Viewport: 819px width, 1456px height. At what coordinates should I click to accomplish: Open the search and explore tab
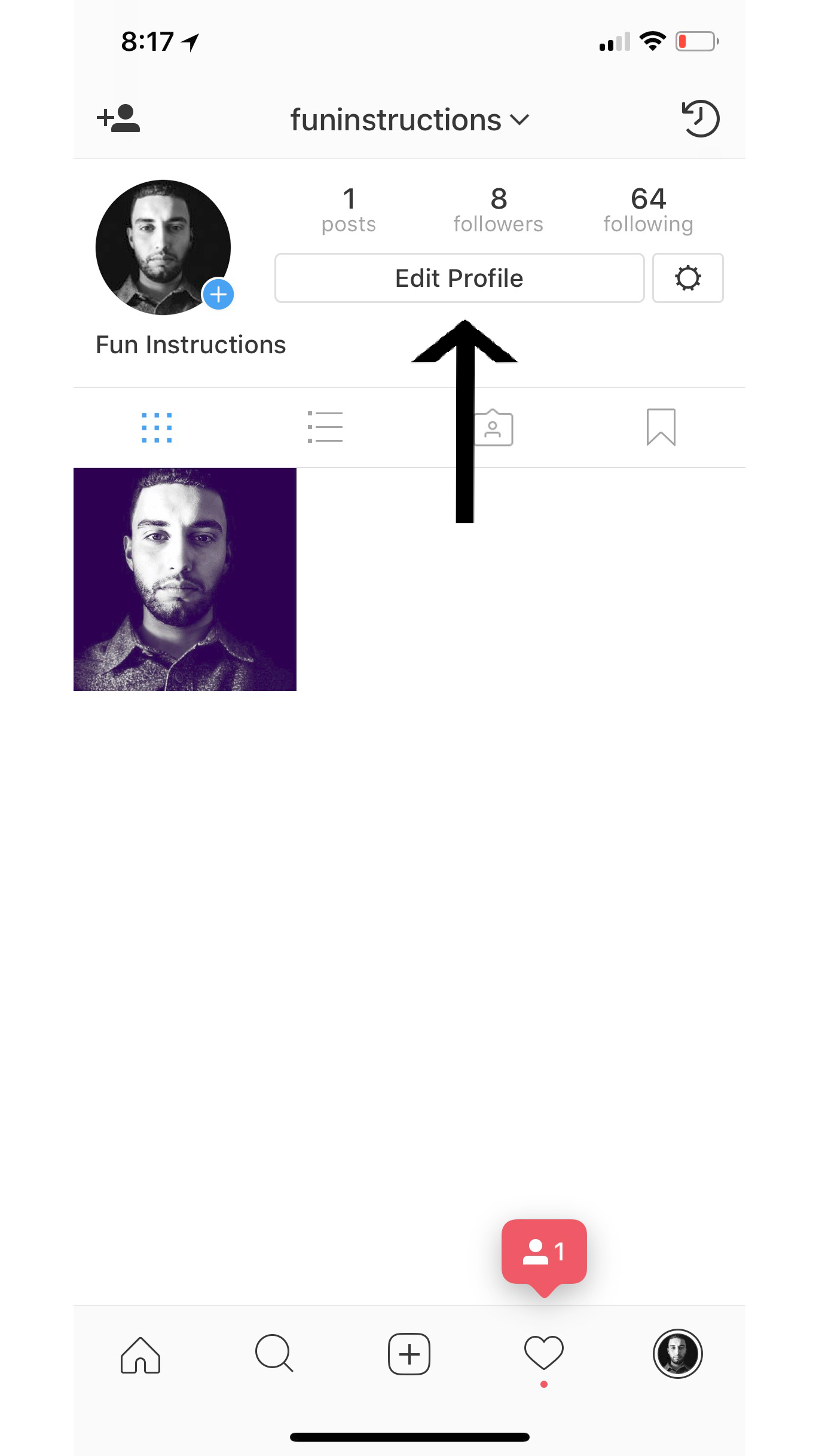(274, 1354)
